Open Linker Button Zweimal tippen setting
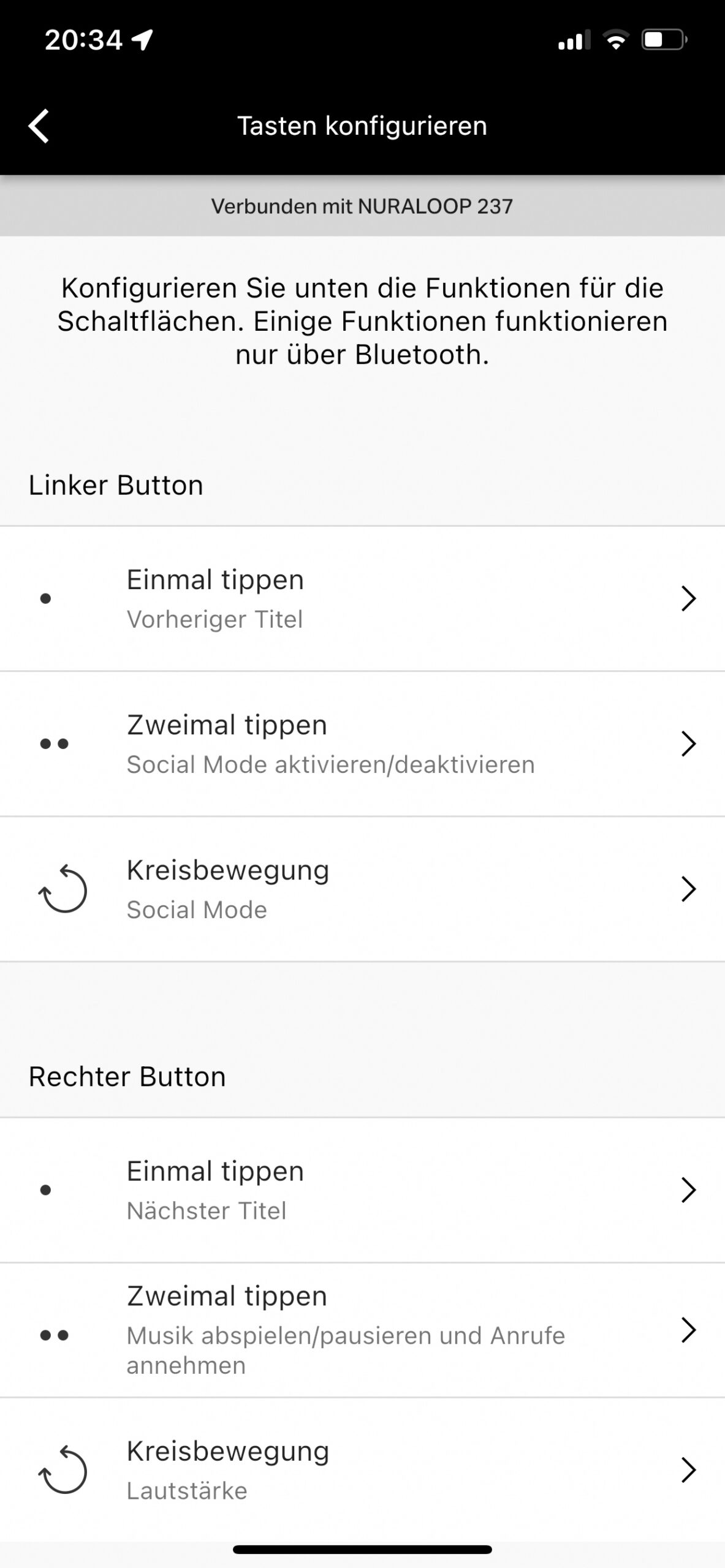 (x=362, y=744)
